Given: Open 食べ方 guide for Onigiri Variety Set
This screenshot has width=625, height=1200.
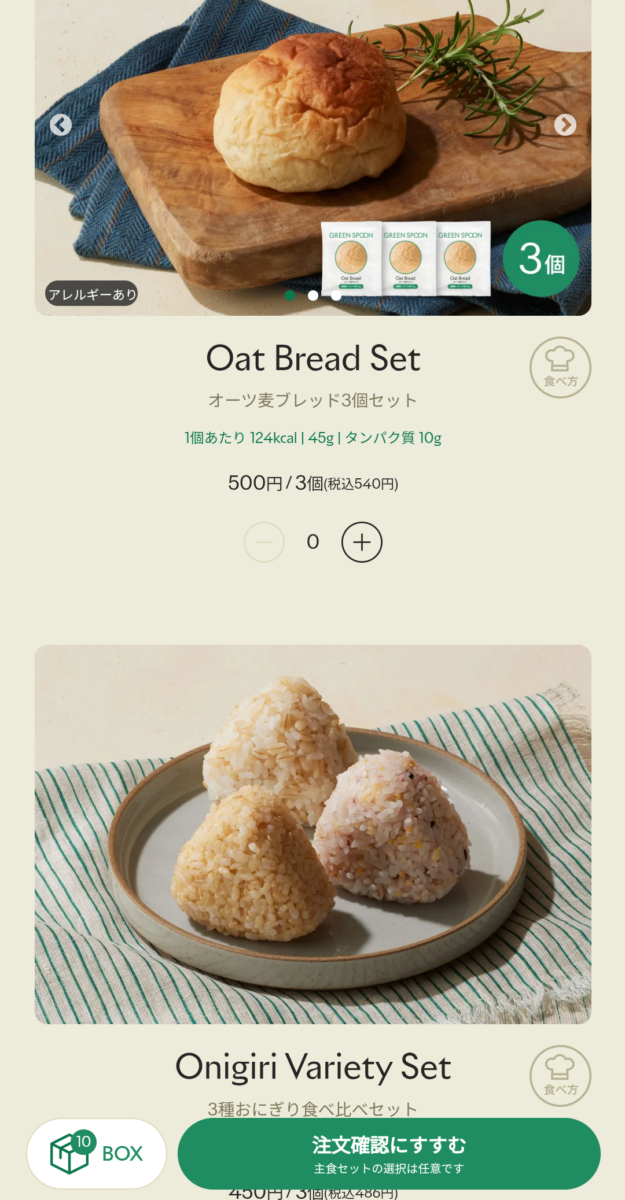Looking at the screenshot, I should (x=560, y=1075).
